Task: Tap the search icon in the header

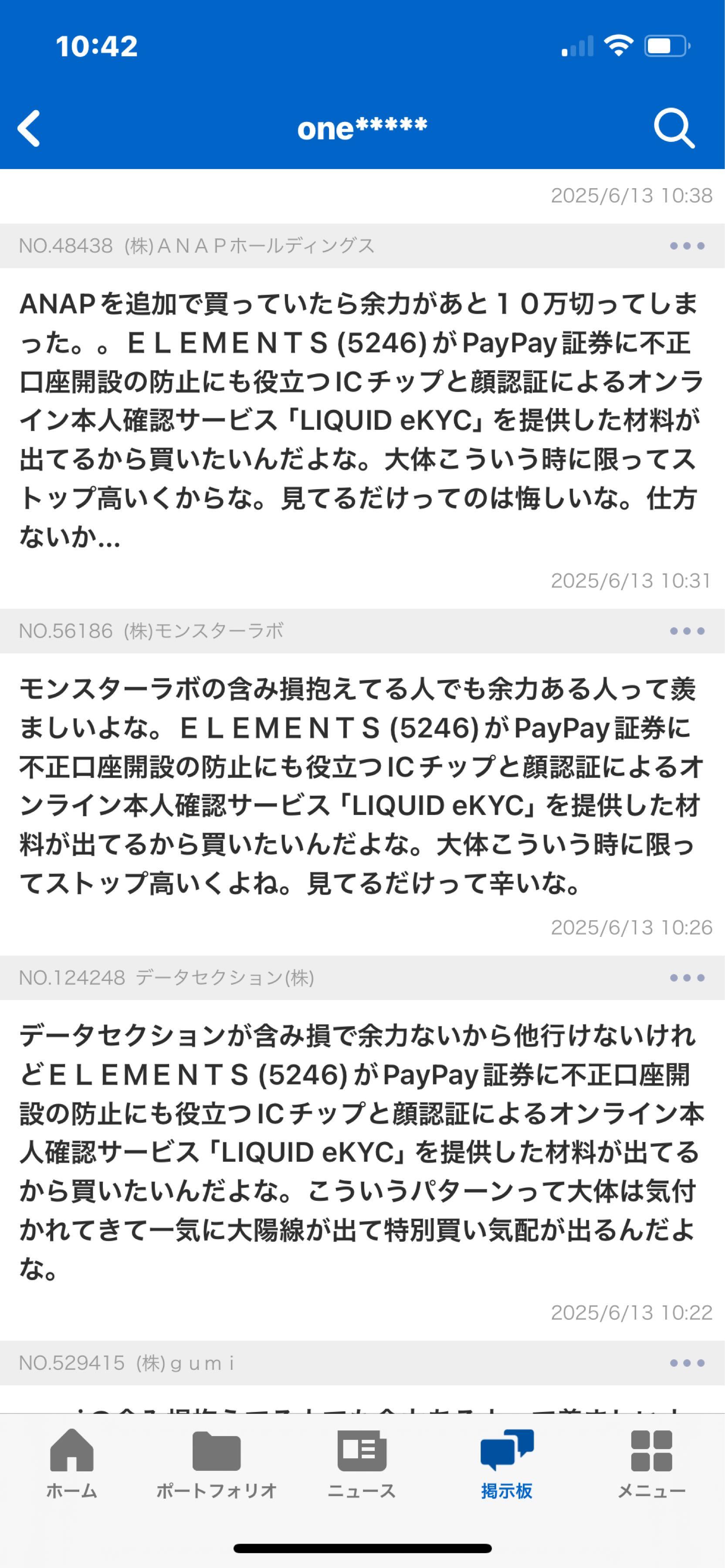Action: click(x=674, y=128)
